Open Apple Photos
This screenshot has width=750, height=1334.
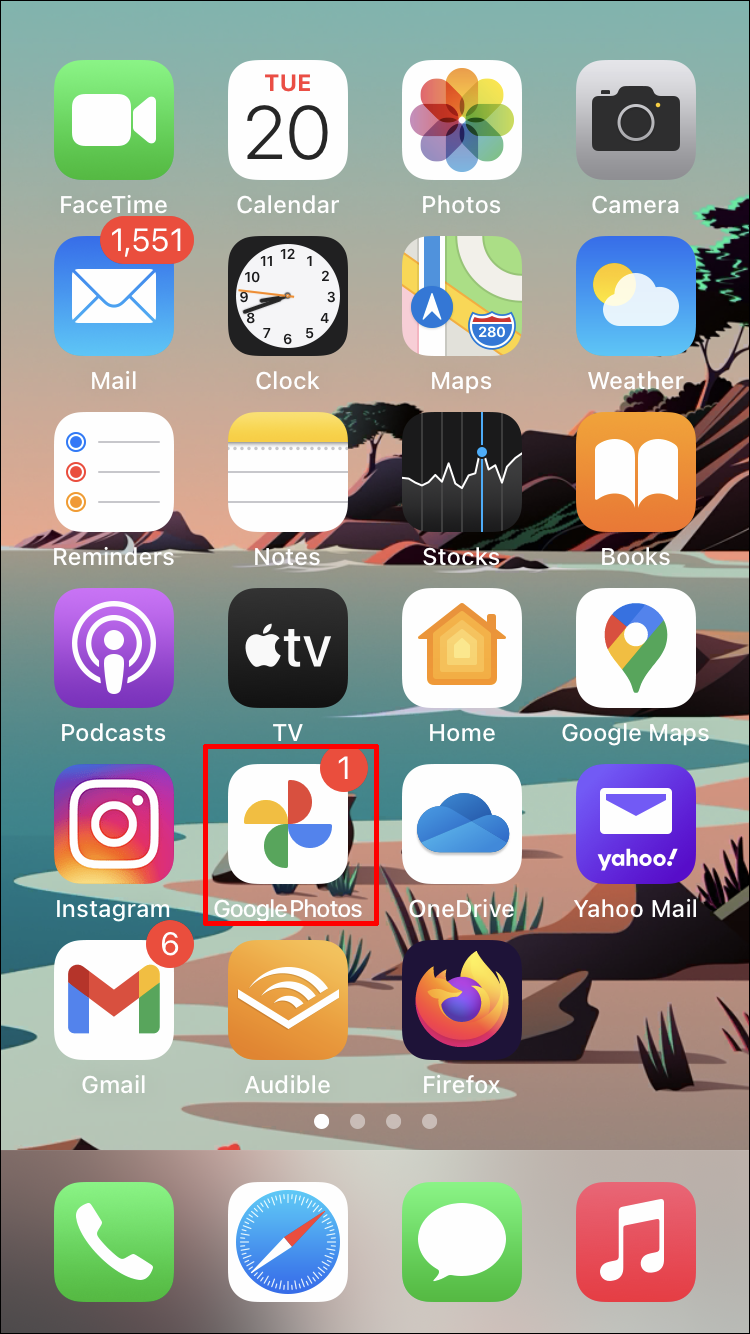pyautogui.click(x=462, y=120)
